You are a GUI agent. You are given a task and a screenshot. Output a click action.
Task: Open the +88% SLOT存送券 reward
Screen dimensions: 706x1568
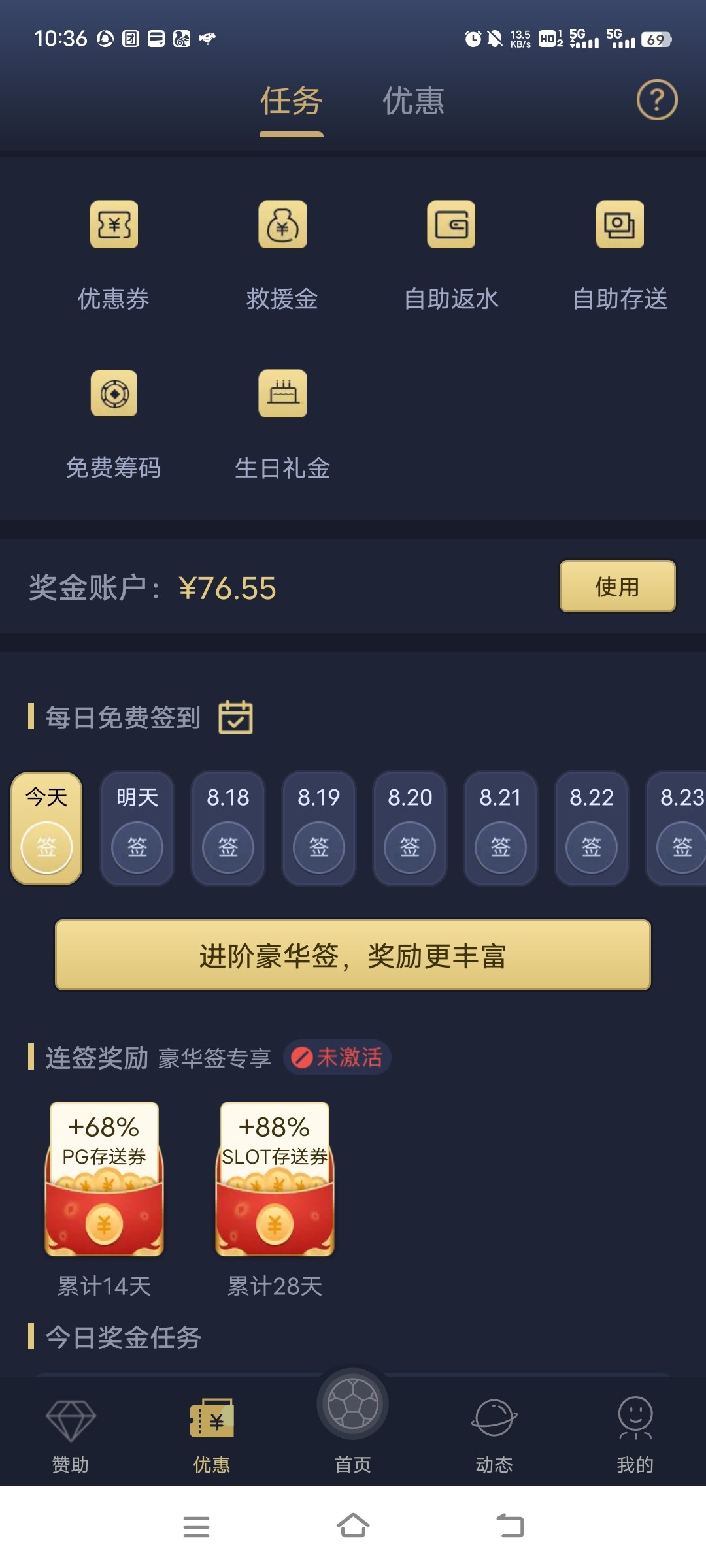coord(275,1179)
